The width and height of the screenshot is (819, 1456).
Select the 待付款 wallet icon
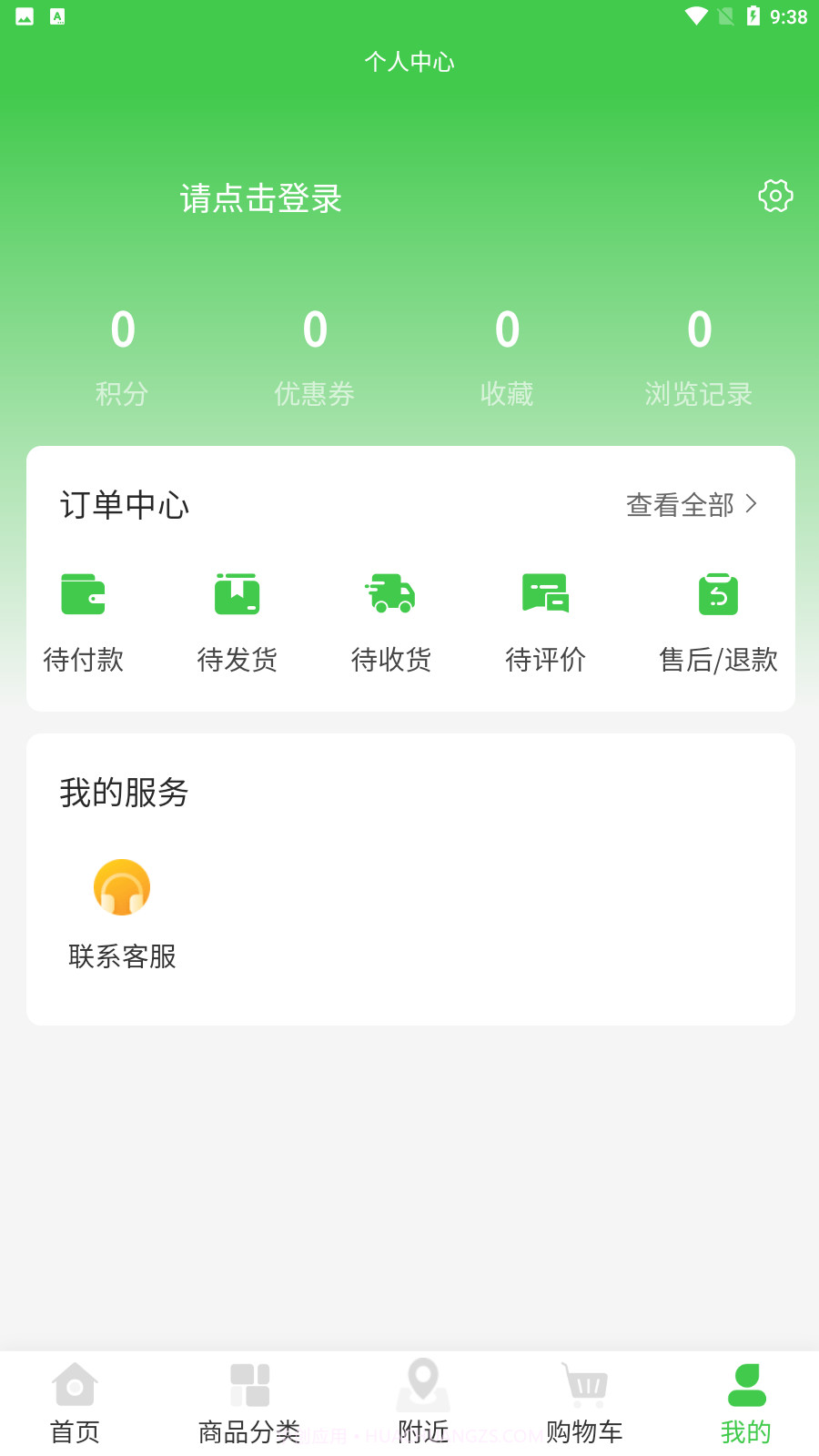coord(82,595)
